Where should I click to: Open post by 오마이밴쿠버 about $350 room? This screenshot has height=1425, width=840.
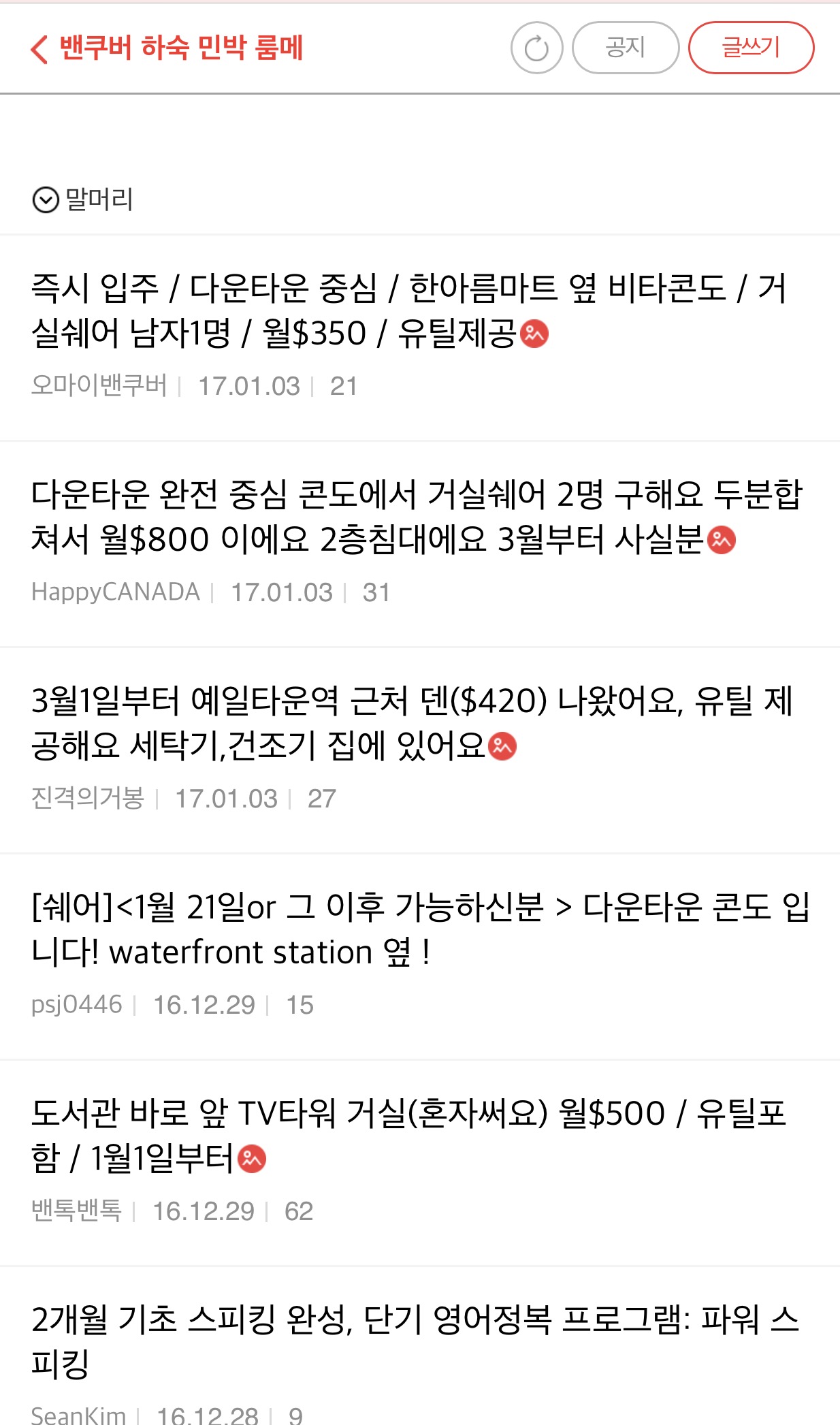(408, 310)
